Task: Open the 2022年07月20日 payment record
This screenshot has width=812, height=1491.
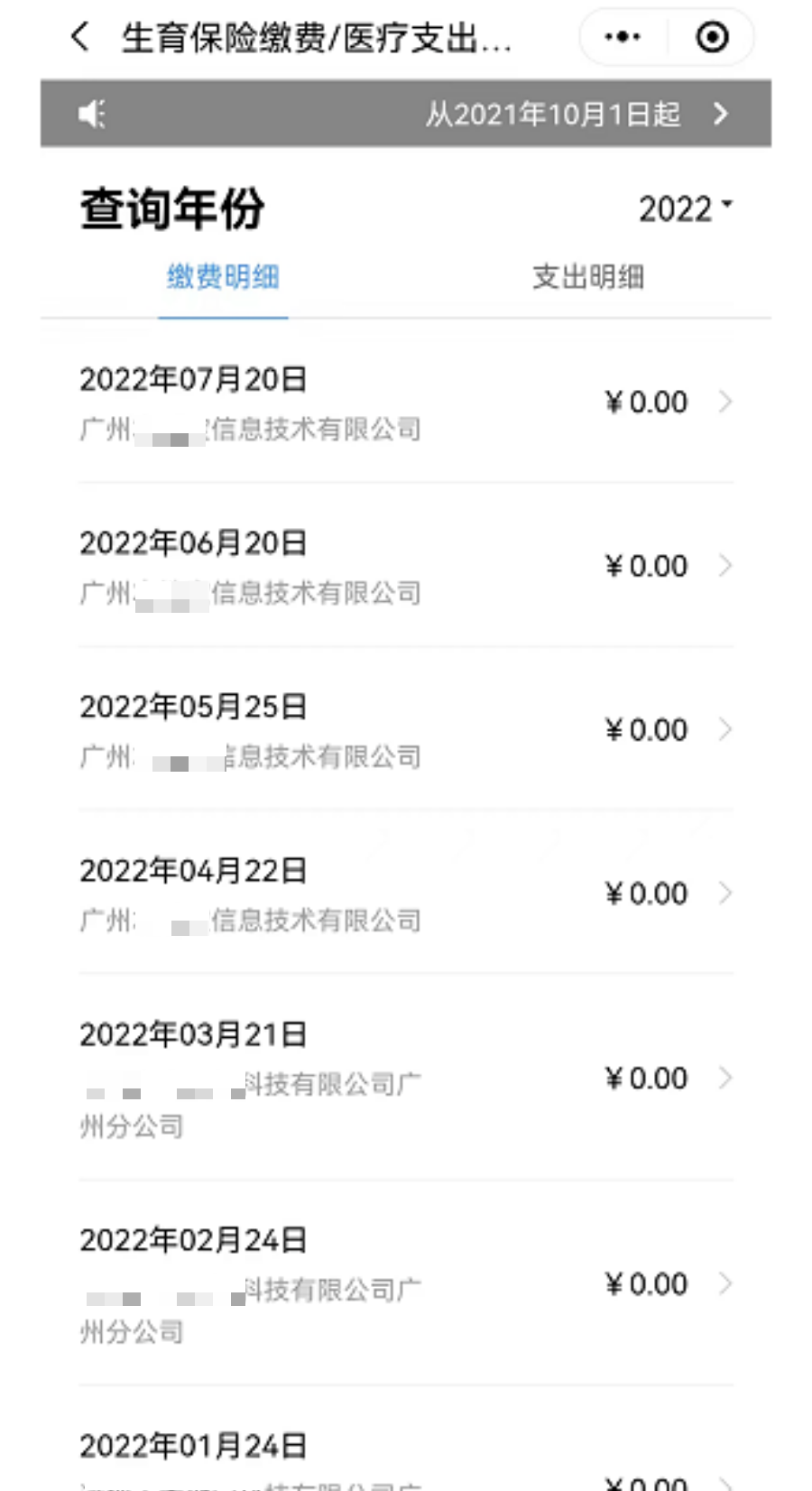Action: 406,403
